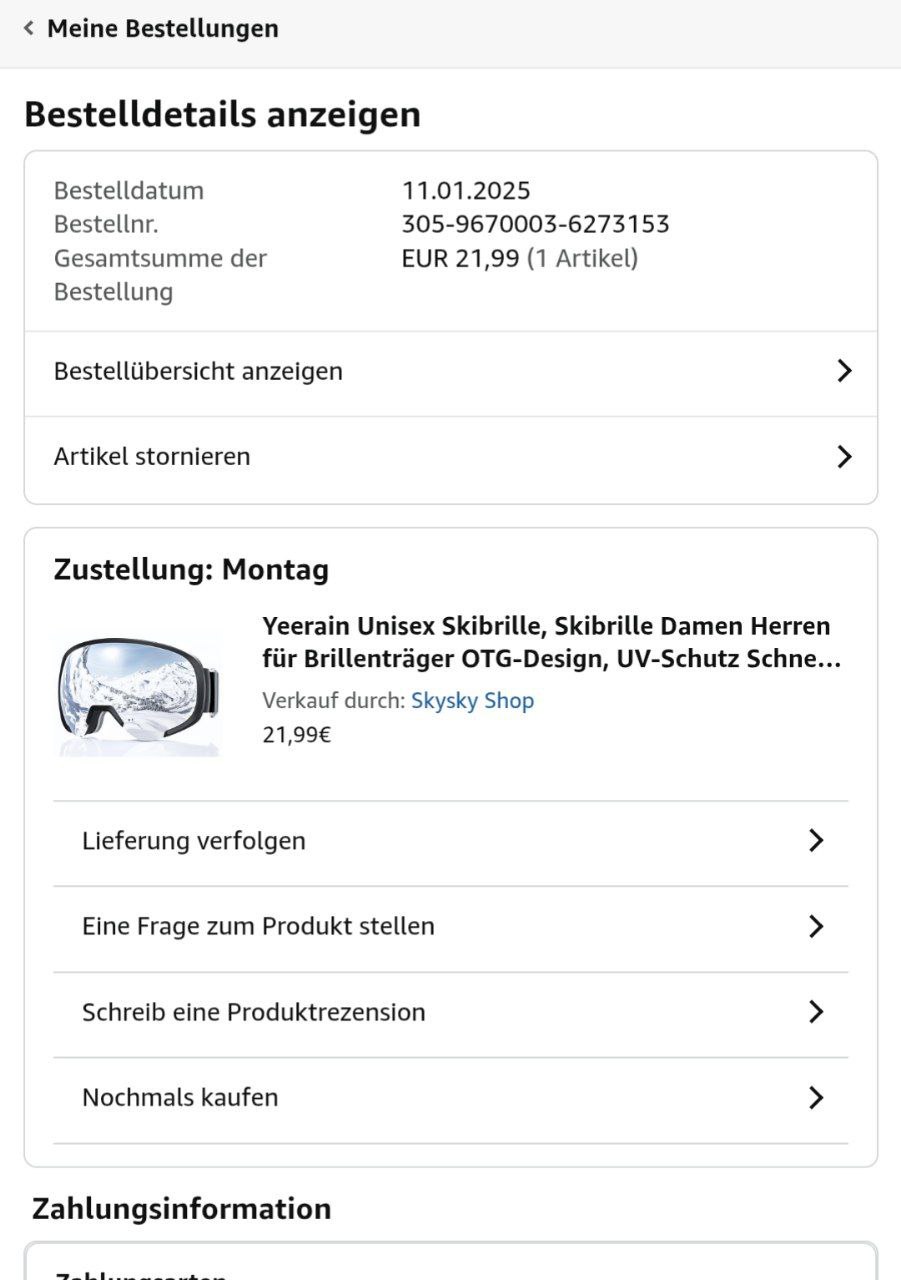The width and height of the screenshot is (901, 1280).
Task: Open Schreib eine Produktrezension
Action: [x=450, y=1012]
